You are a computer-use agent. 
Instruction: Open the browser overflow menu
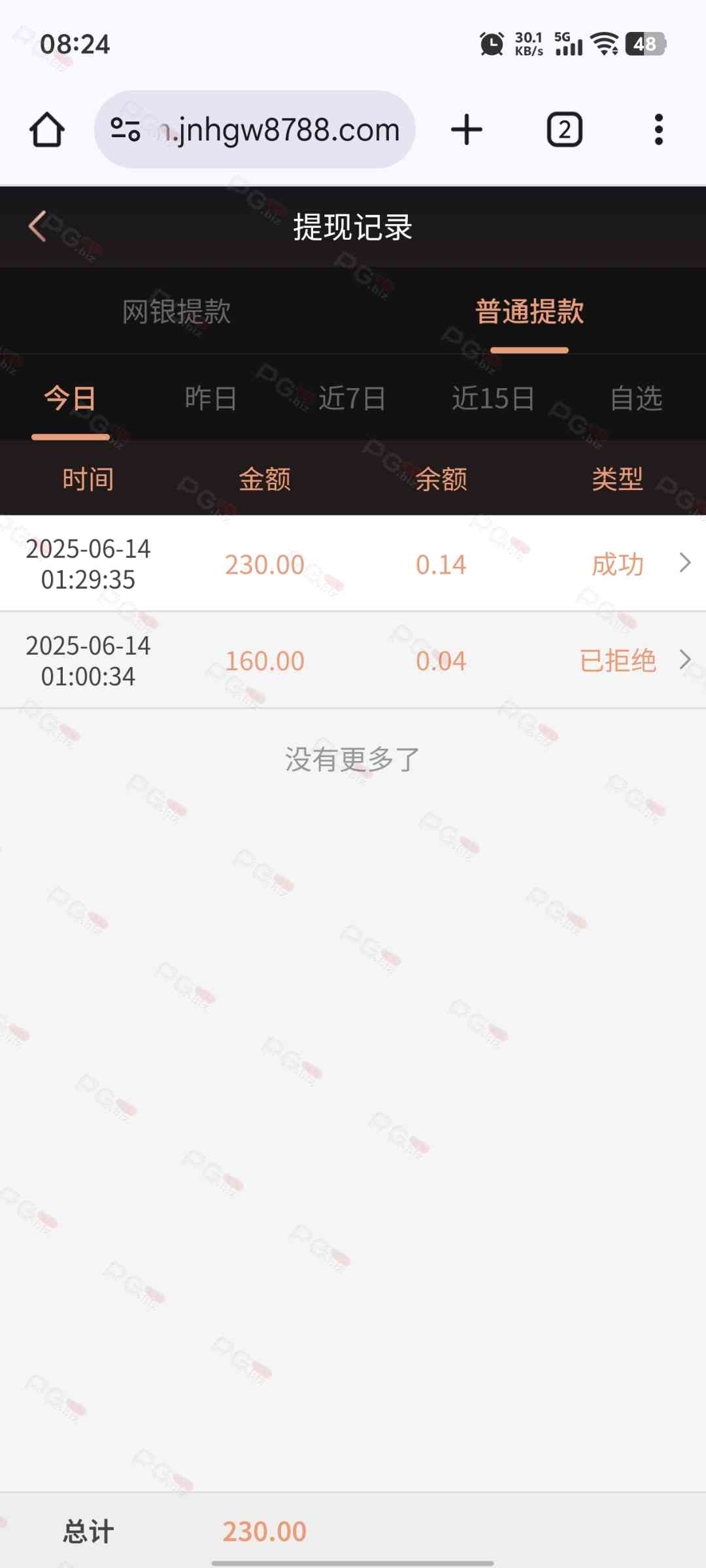[658, 129]
